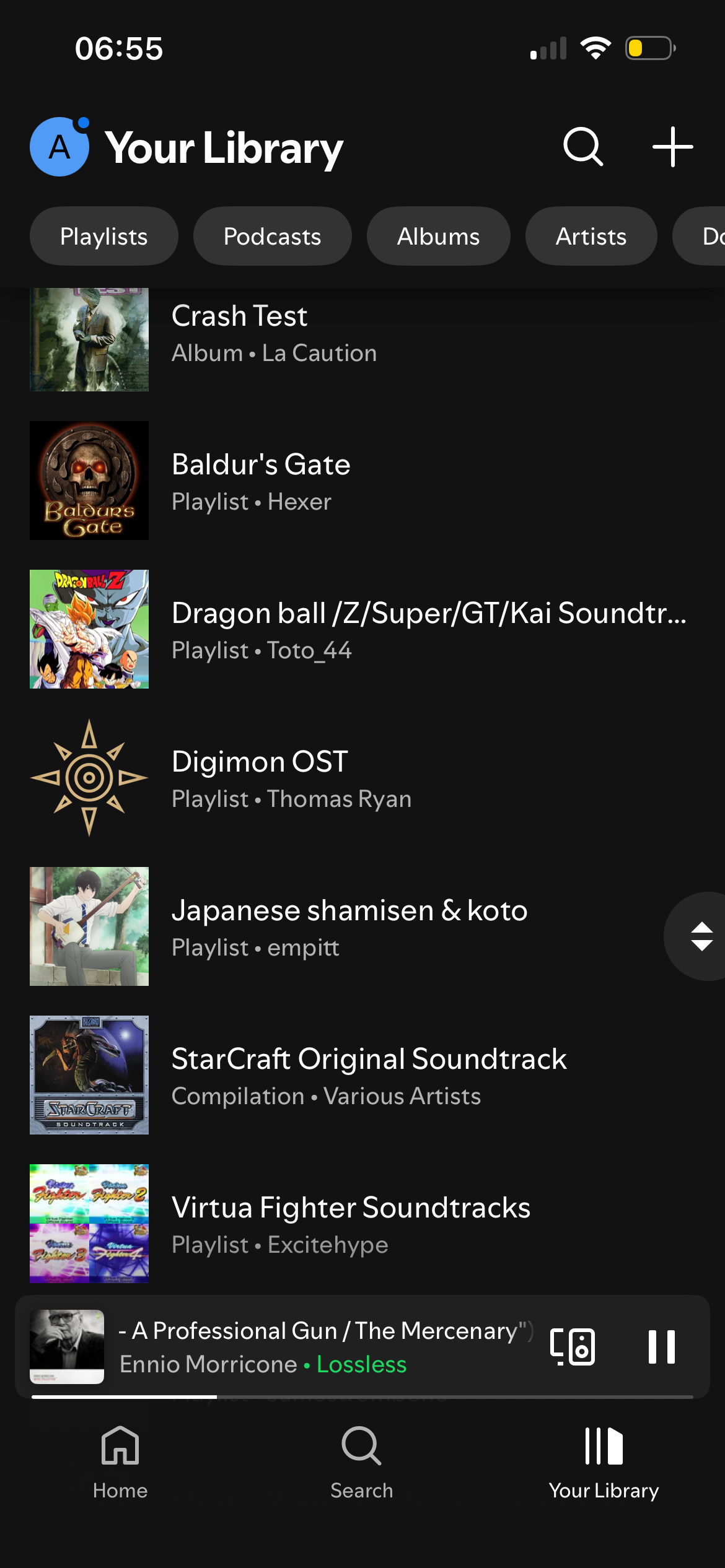Show only Albums in library

coord(438,237)
